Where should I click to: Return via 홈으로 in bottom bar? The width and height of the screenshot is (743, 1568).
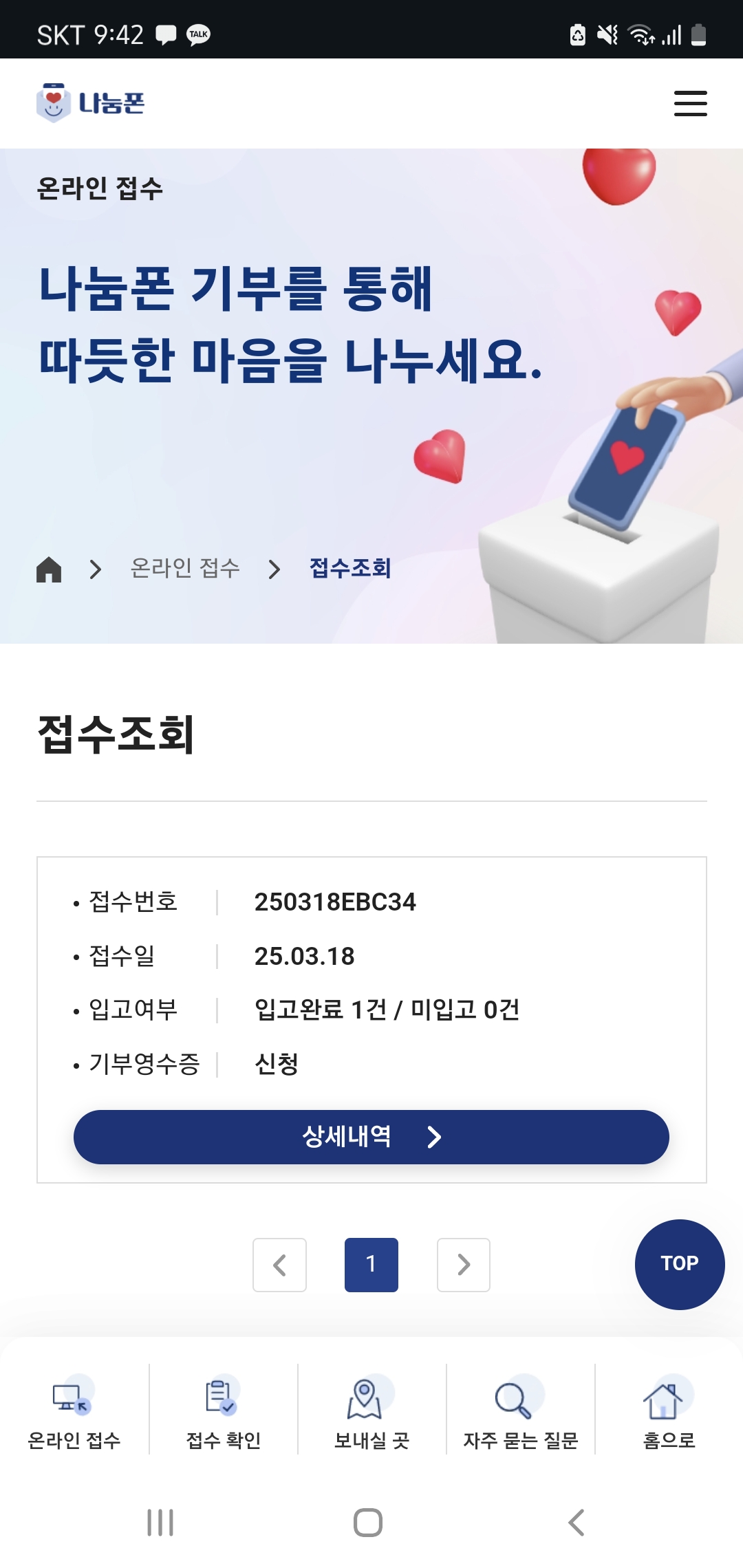click(669, 1411)
